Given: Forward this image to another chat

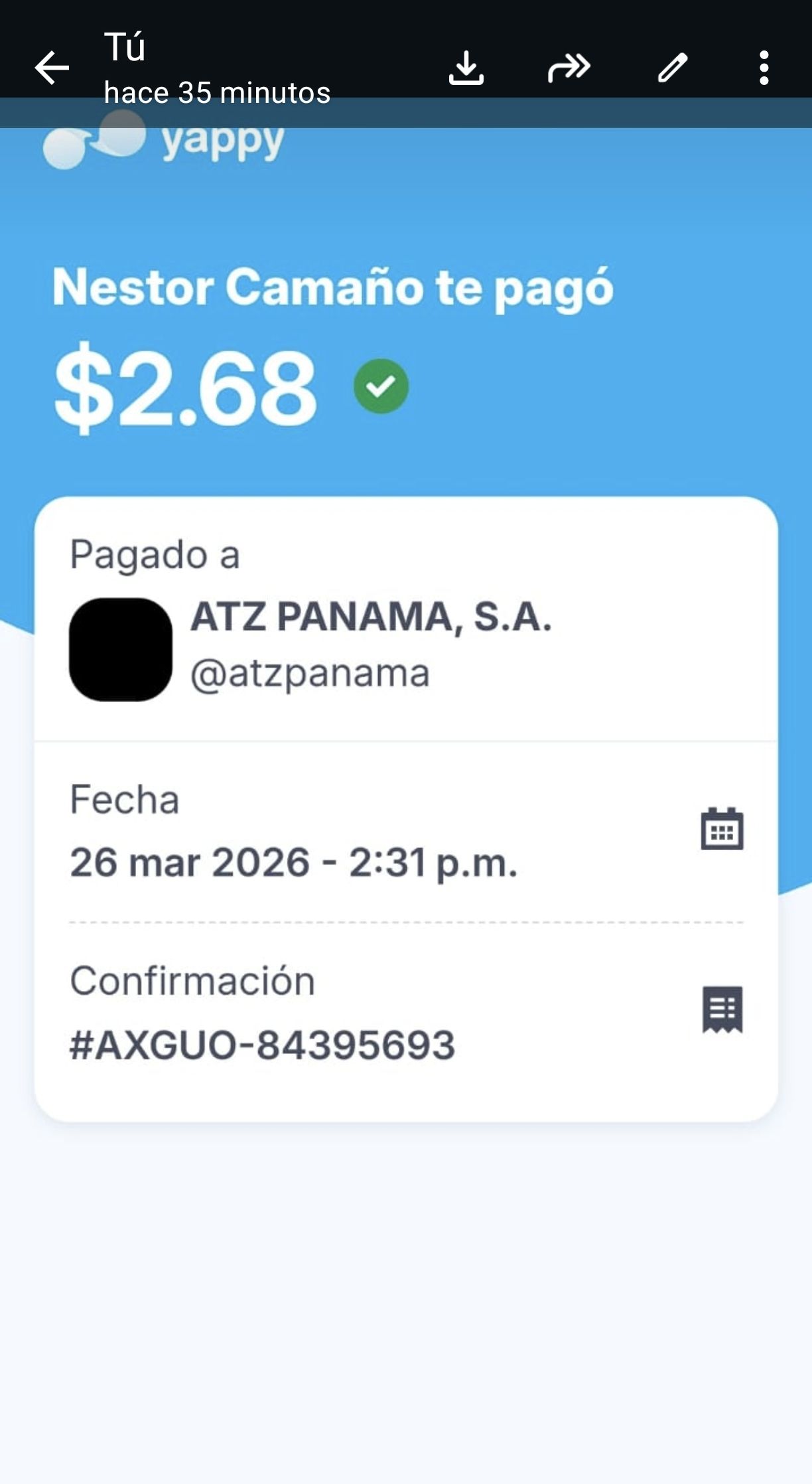Looking at the screenshot, I should click(569, 68).
